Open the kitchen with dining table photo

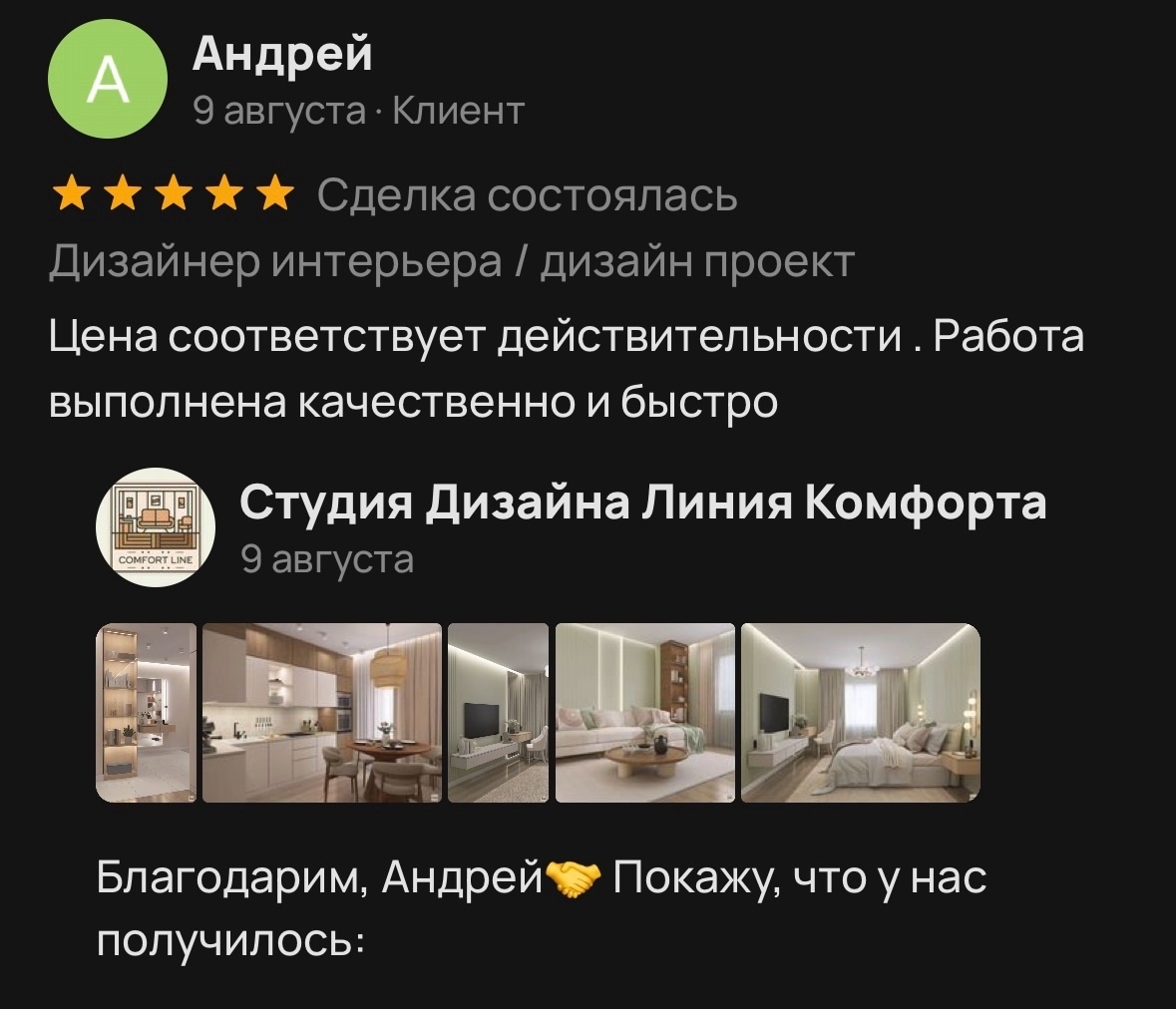click(321, 712)
